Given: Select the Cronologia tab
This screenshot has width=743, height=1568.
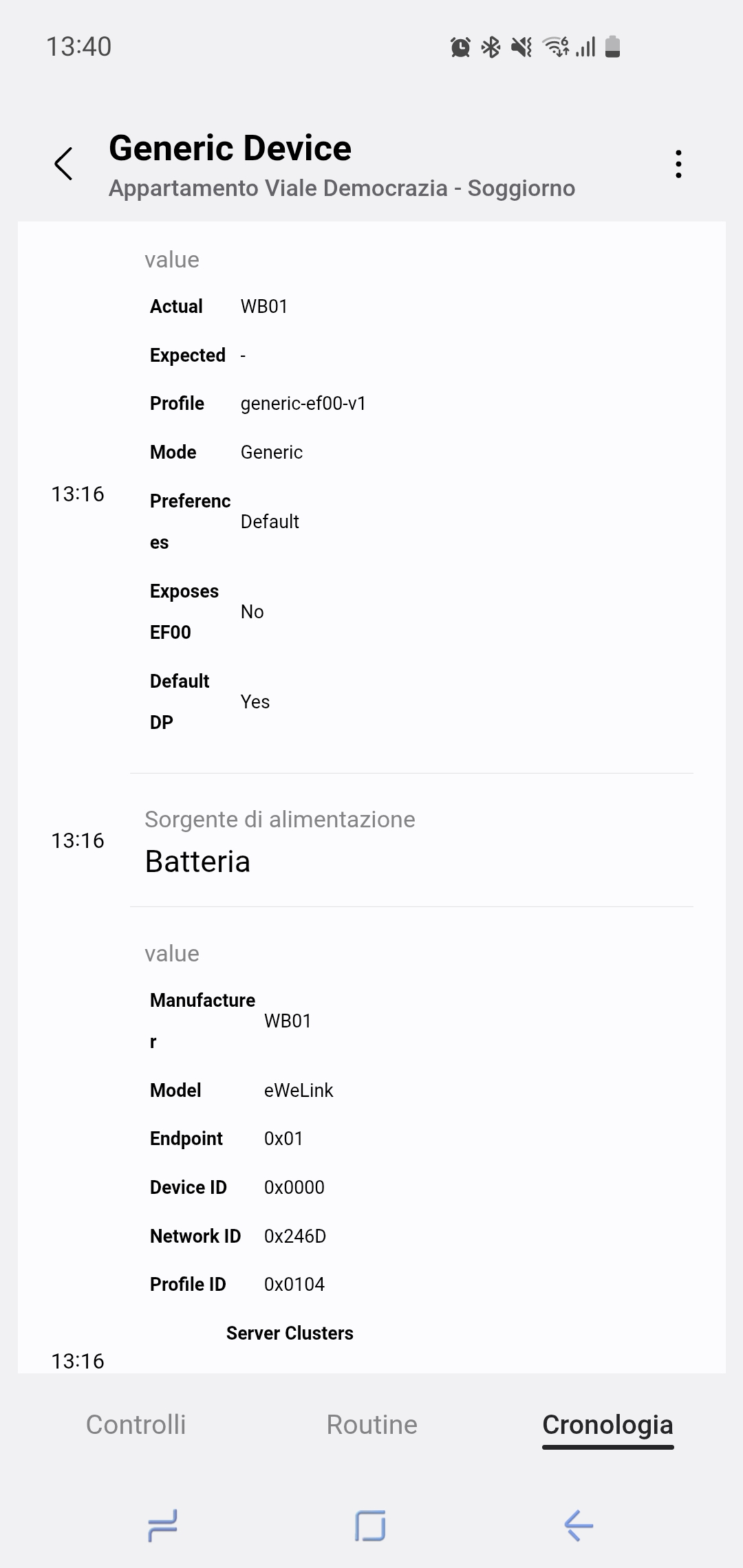Looking at the screenshot, I should pyautogui.click(x=607, y=1424).
